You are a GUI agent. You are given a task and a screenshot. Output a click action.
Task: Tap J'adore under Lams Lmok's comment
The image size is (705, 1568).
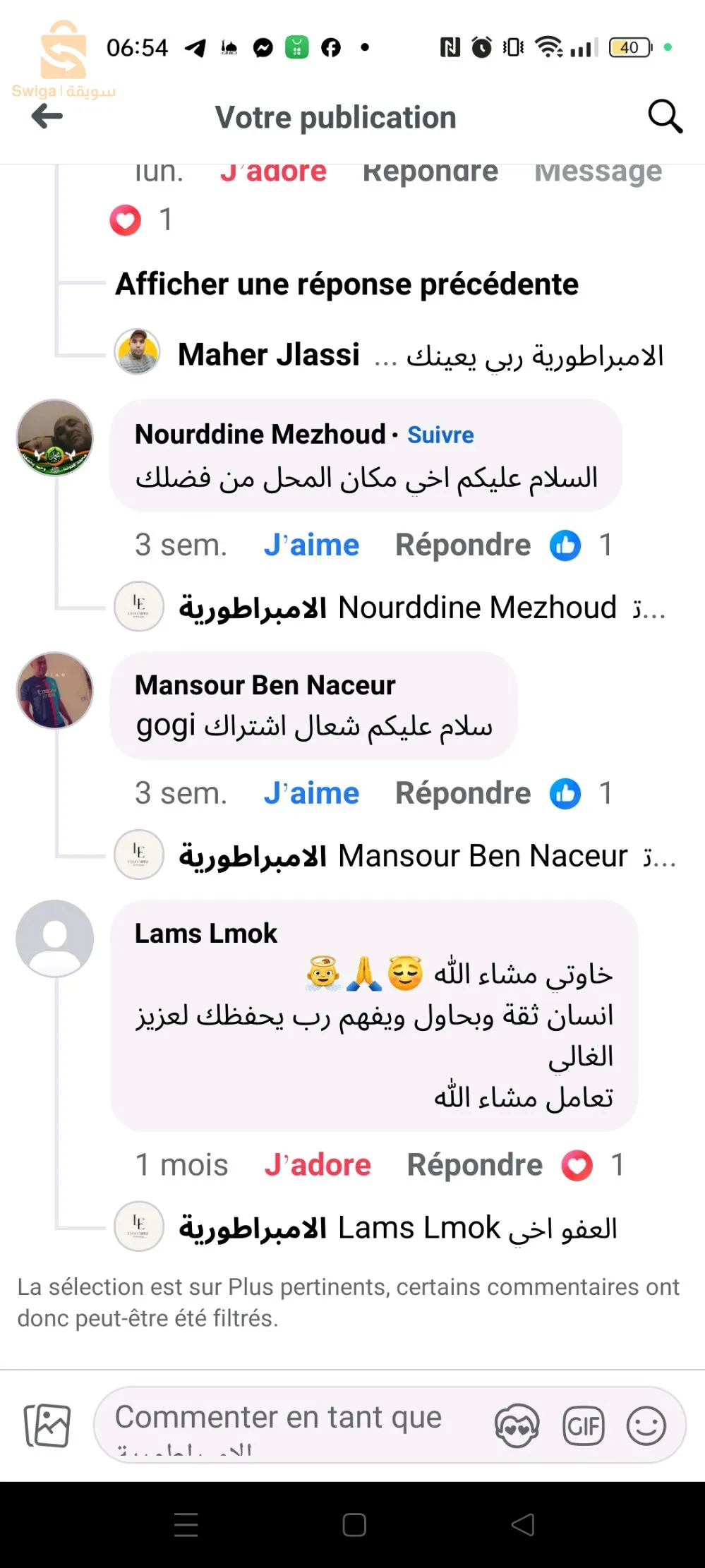pyautogui.click(x=318, y=1165)
